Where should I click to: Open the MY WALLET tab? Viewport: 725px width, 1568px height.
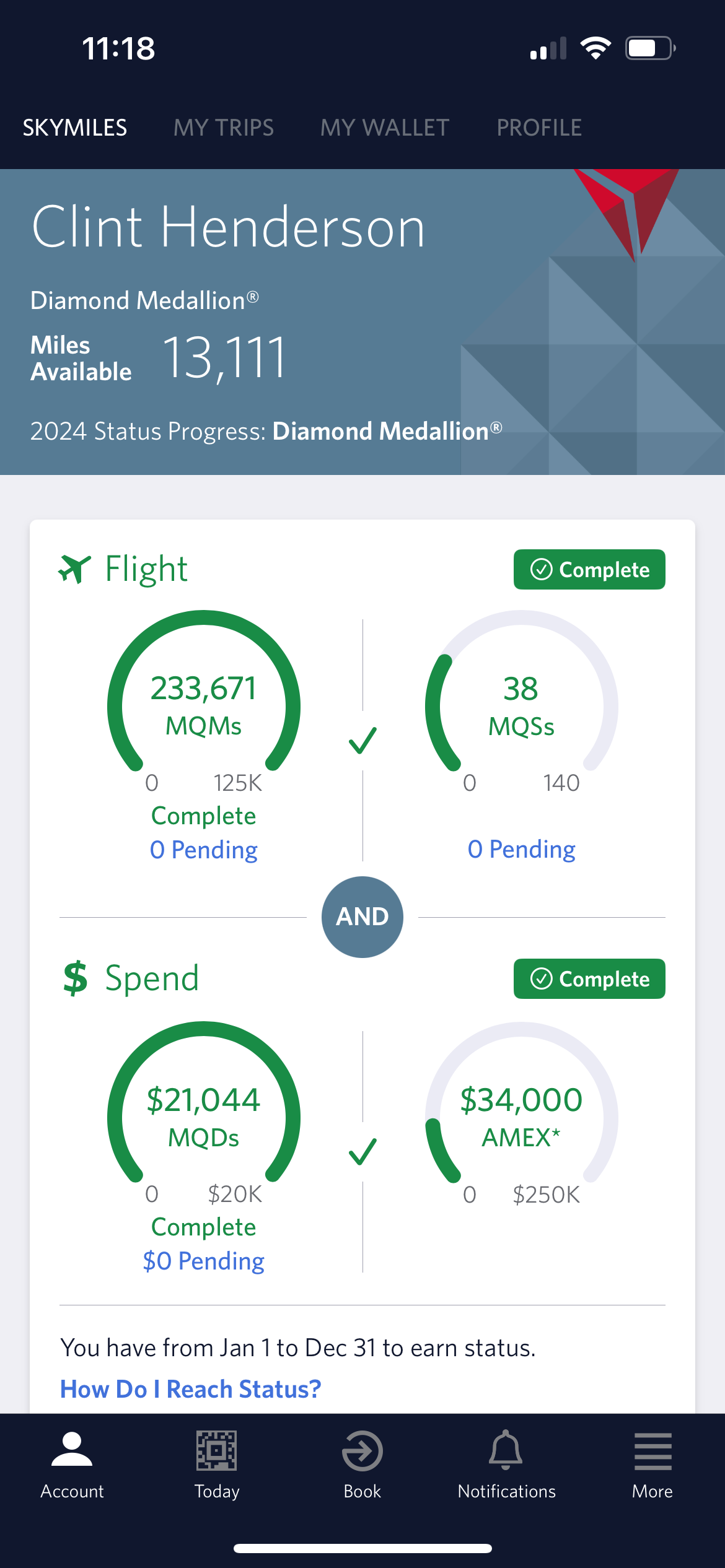[384, 127]
